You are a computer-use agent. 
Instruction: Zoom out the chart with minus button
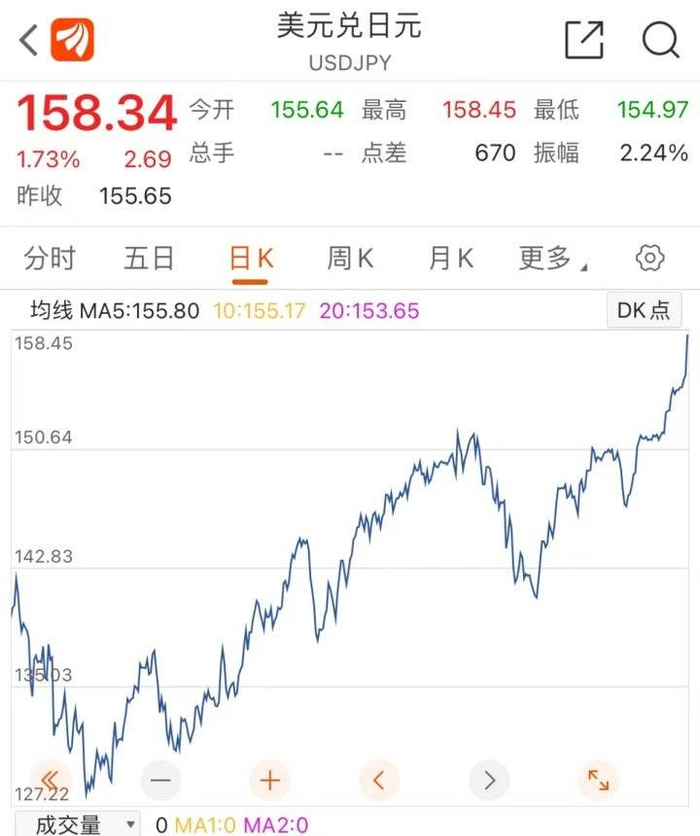pyautogui.click(x=161, y=780)
